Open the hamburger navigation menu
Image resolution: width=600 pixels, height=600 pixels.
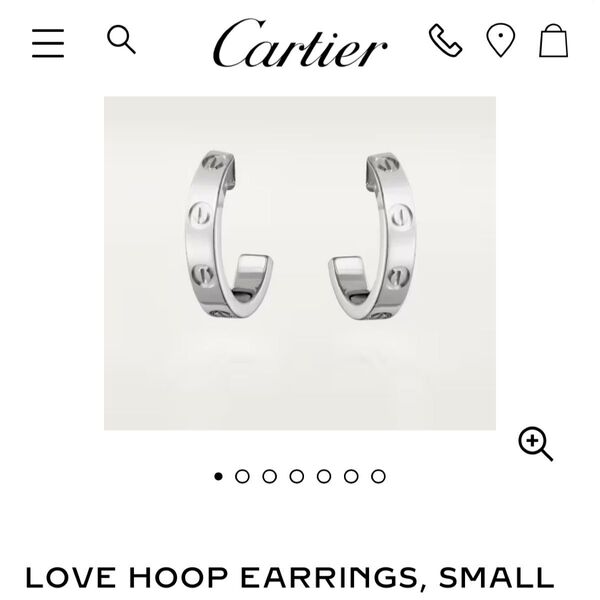(48, 43)
